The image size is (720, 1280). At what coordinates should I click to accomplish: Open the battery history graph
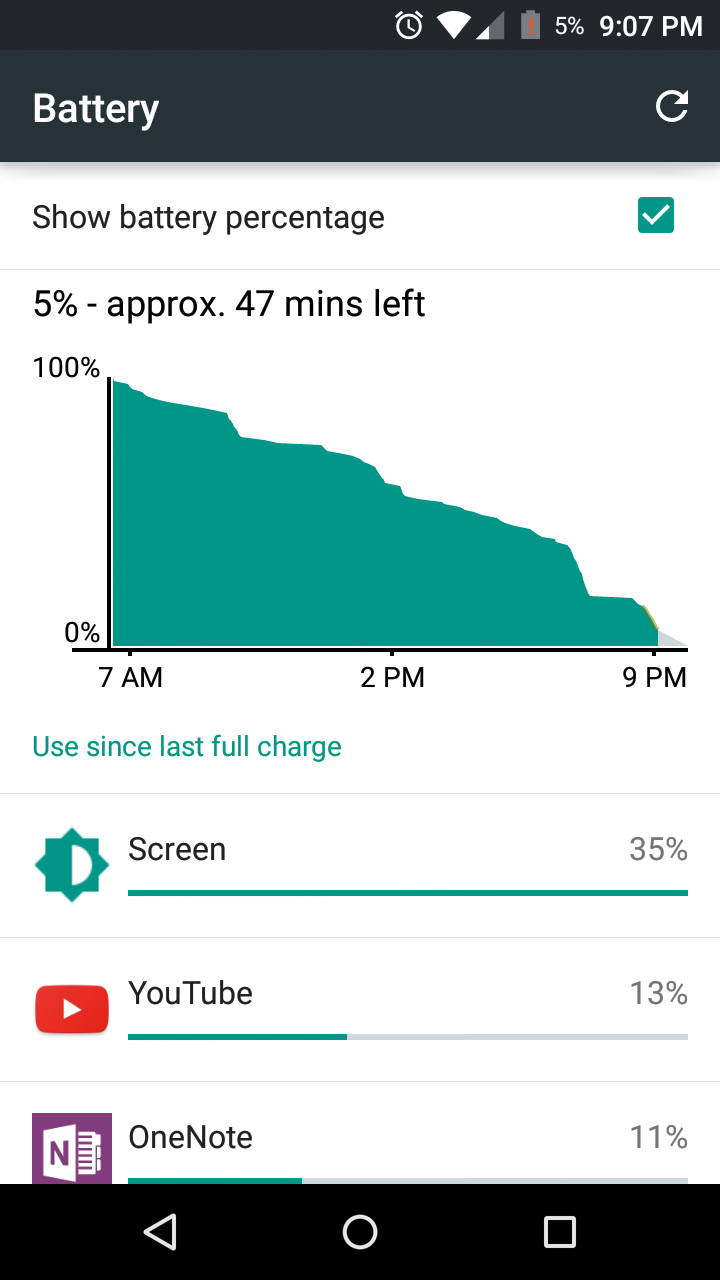click(x=380, y=510)
